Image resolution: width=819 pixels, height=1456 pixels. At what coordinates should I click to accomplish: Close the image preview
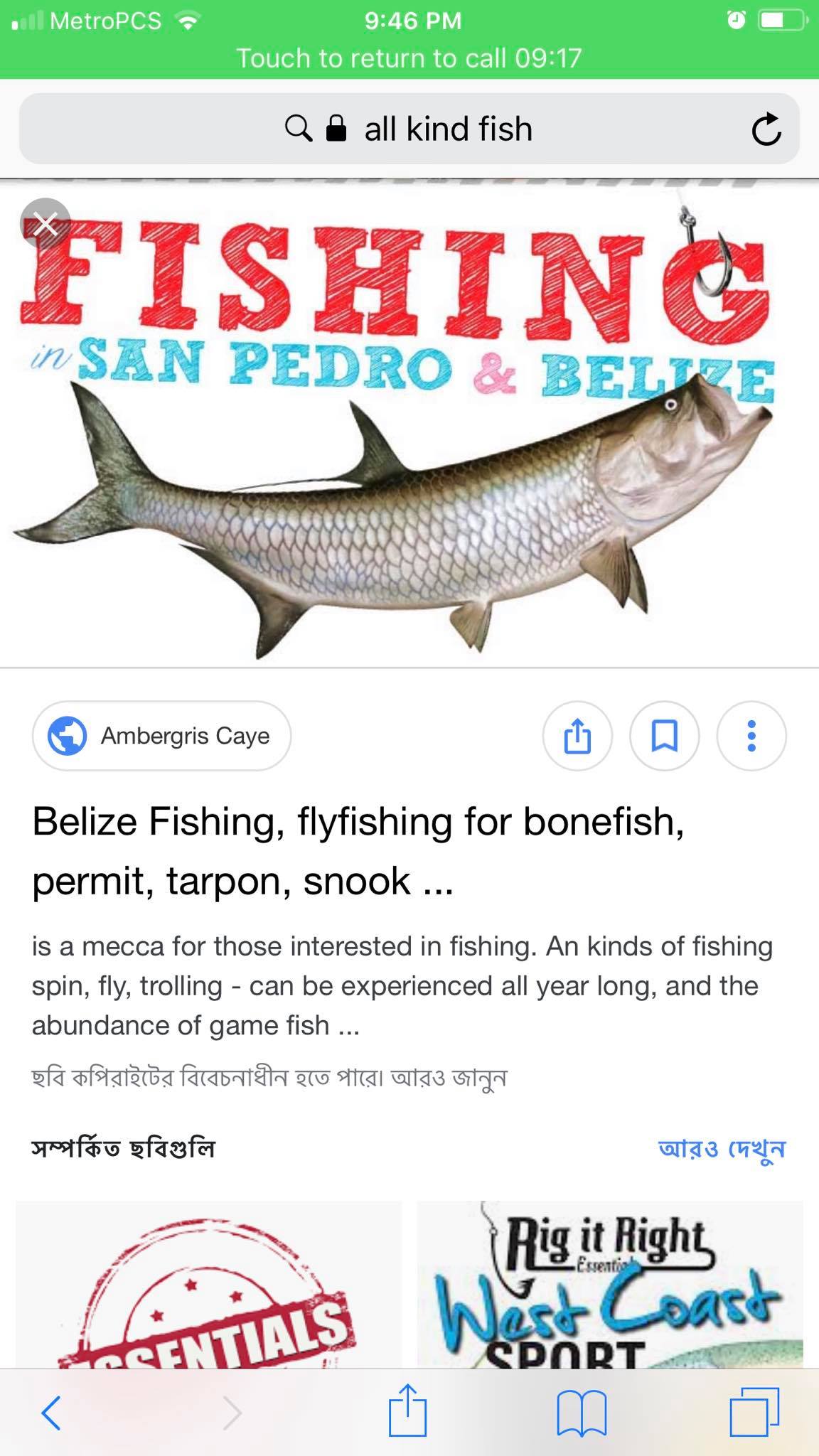pyautogui.click(x=45, y=223)
